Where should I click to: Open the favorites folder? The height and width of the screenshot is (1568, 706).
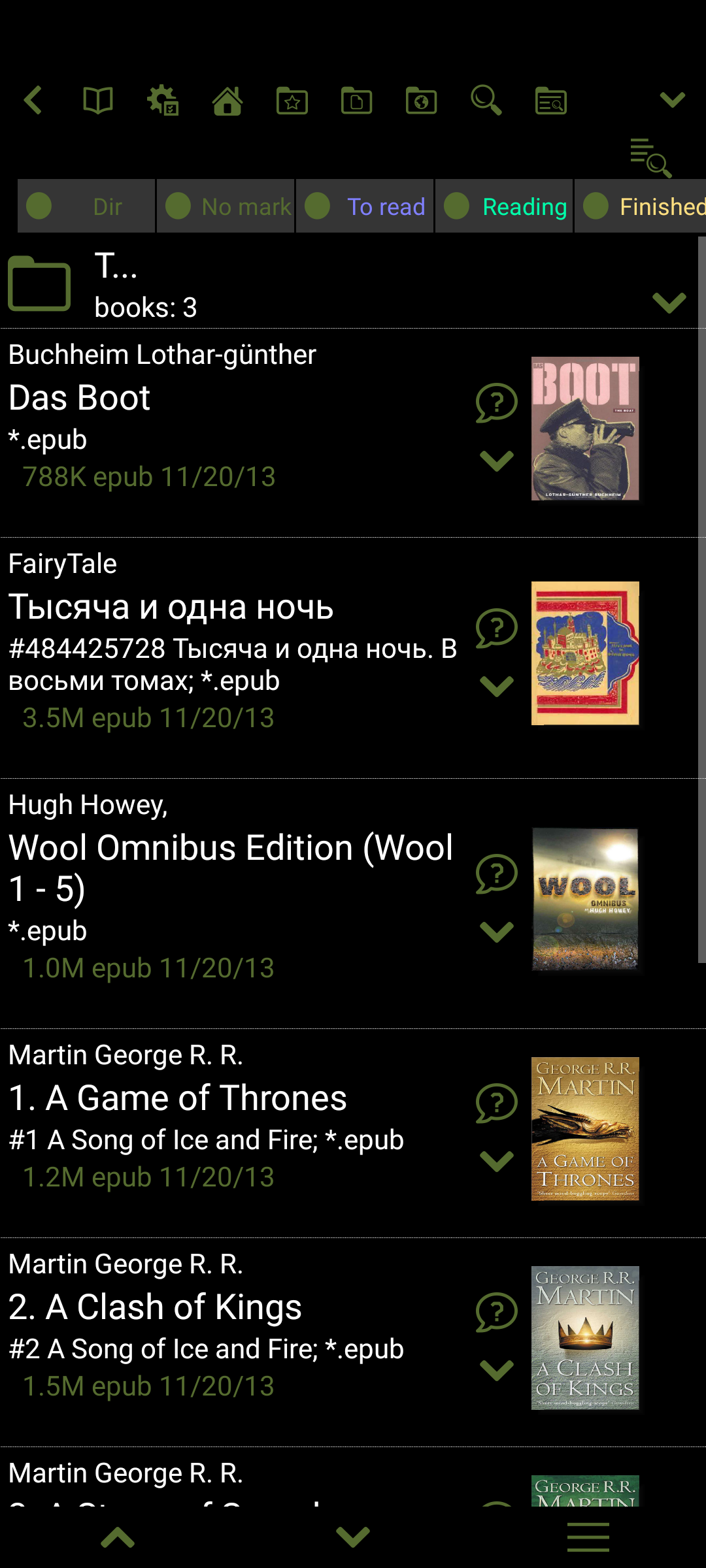click(292, 101)
